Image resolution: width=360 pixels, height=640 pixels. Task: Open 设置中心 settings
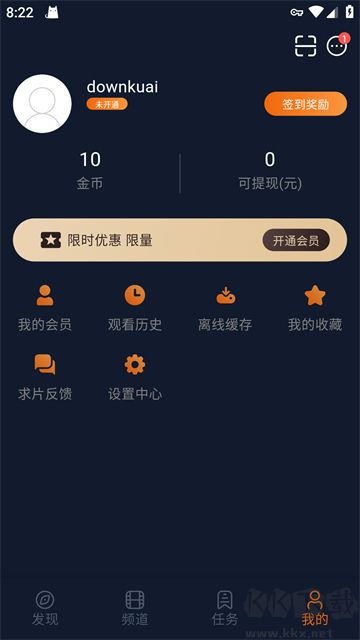135,378
